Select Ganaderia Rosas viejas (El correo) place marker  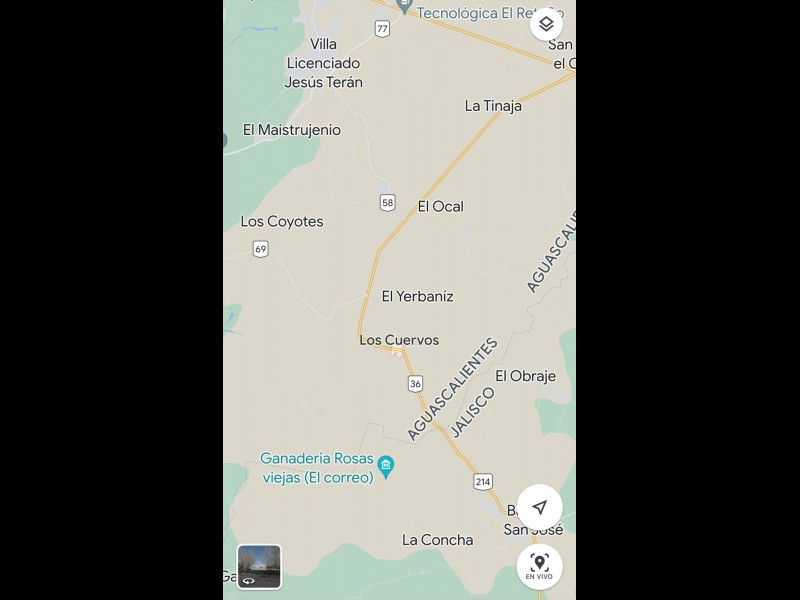coord(386,463)
